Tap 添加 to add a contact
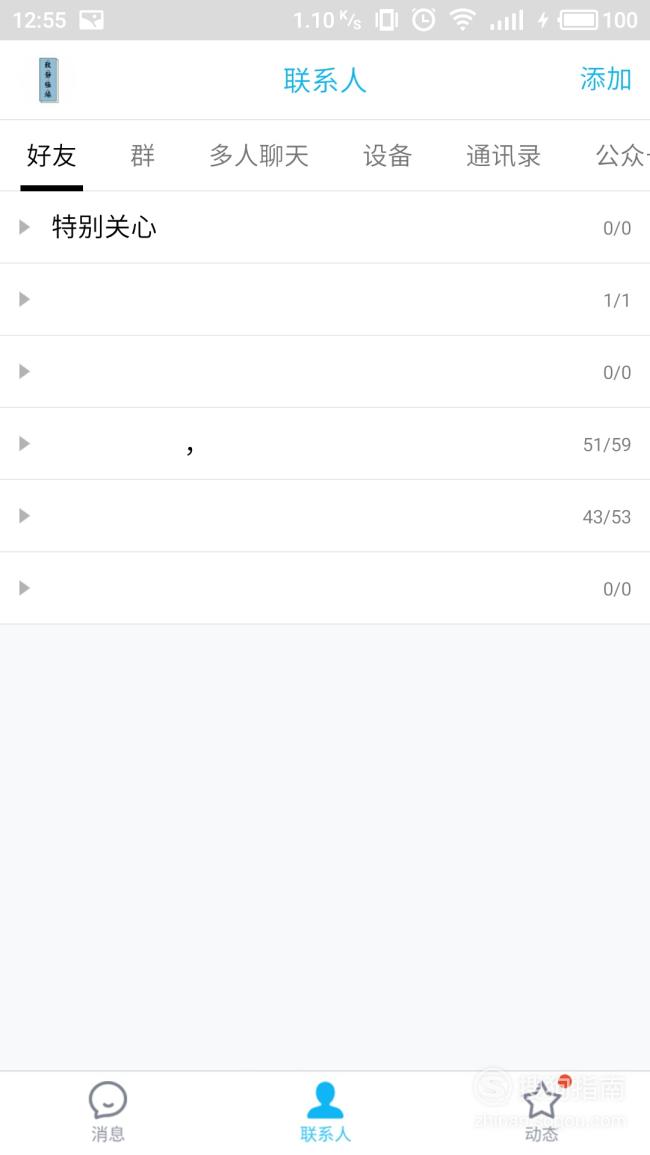Screen dimensions: 650x1155 coord(605,80)
